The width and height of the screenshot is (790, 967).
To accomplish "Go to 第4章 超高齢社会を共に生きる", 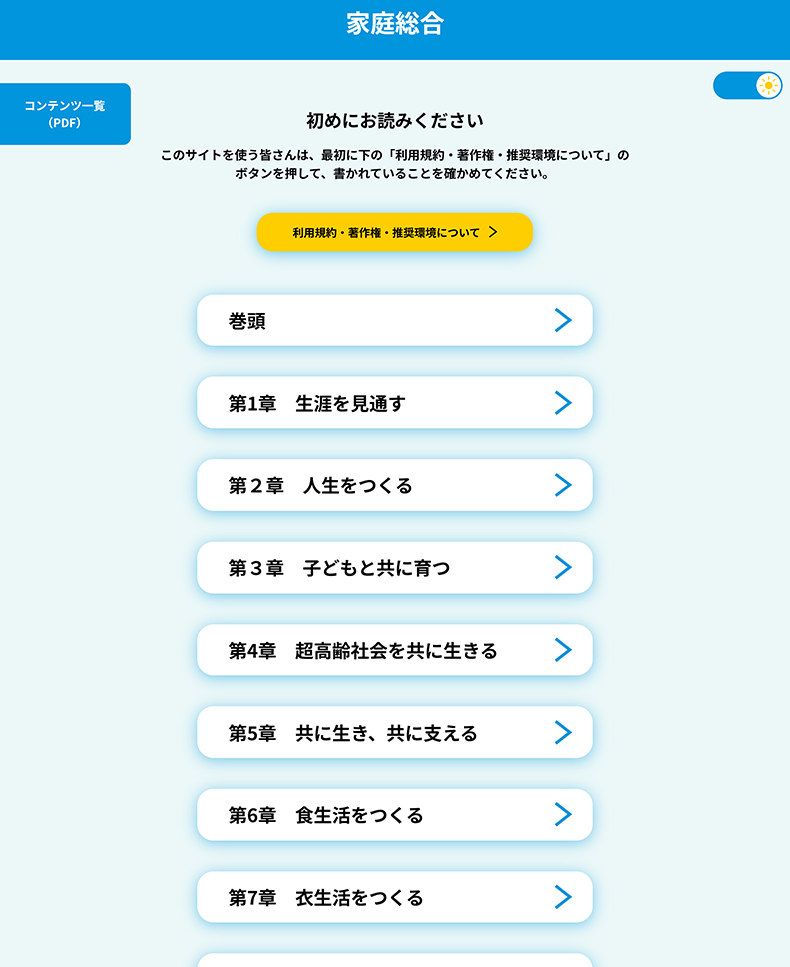I will point(394,650).
